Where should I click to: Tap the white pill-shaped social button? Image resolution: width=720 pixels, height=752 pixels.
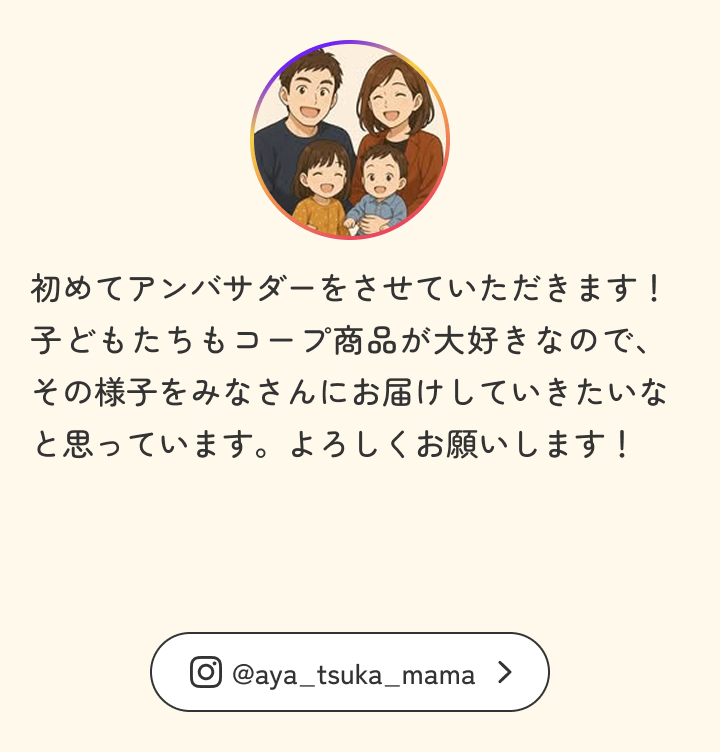click(x=352, y=674)
